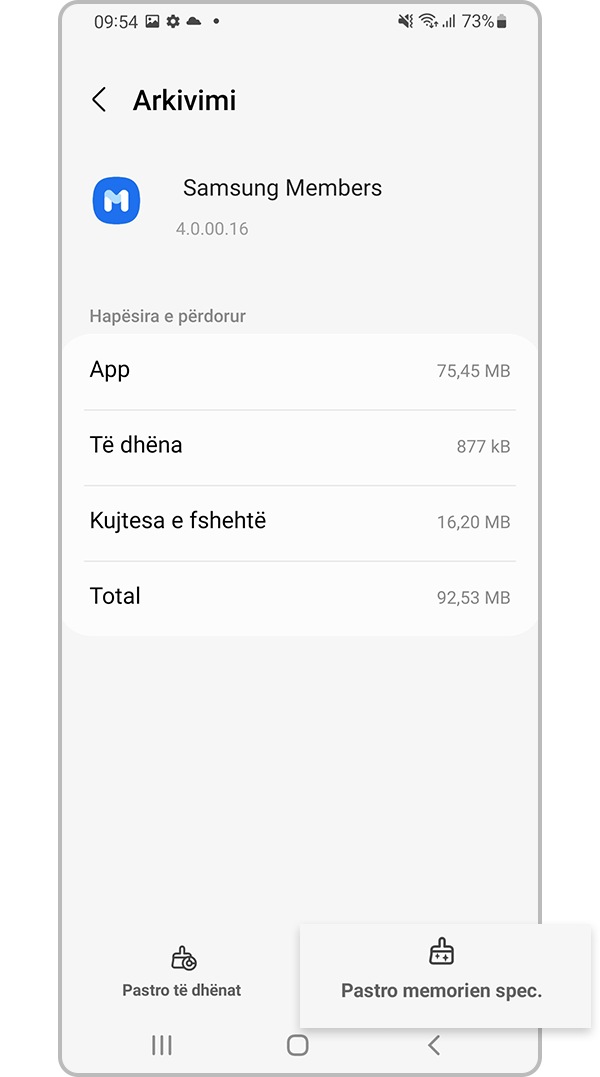Go to home via the navigation bar
The image size is (600, 1077).
[297, 1045]
